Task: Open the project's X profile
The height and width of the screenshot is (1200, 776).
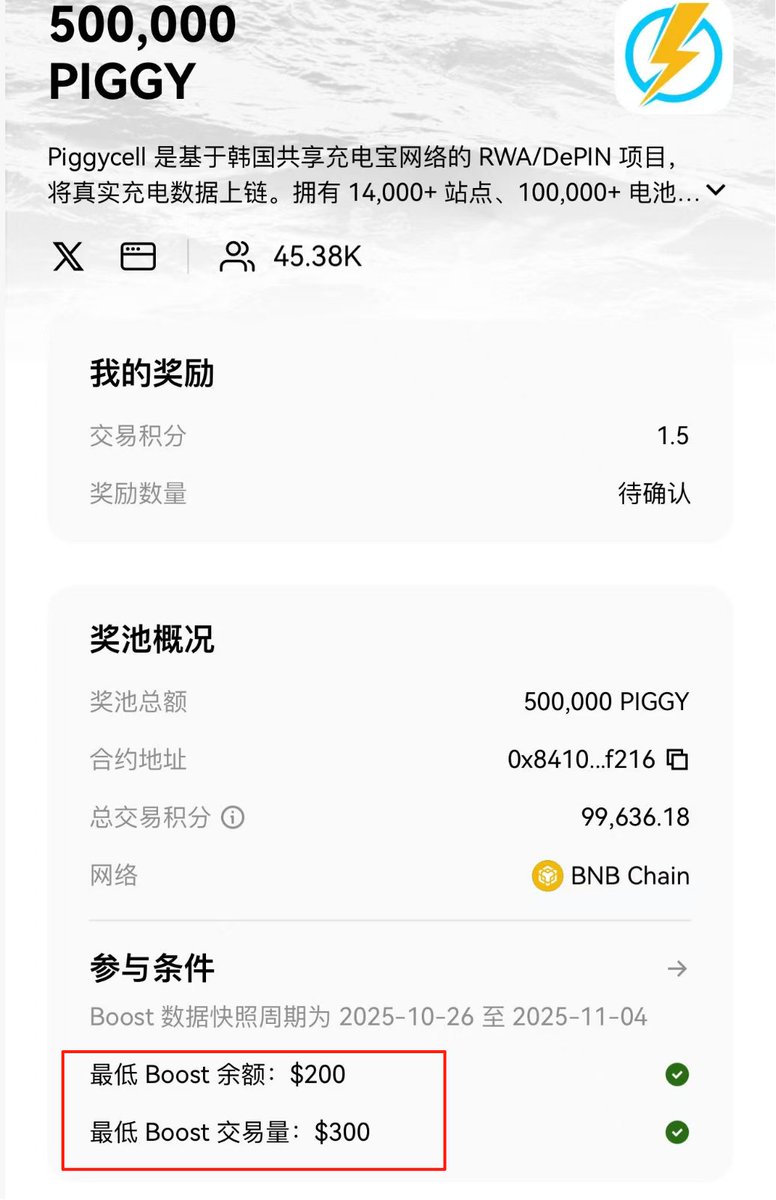Action: pos(68,257)
